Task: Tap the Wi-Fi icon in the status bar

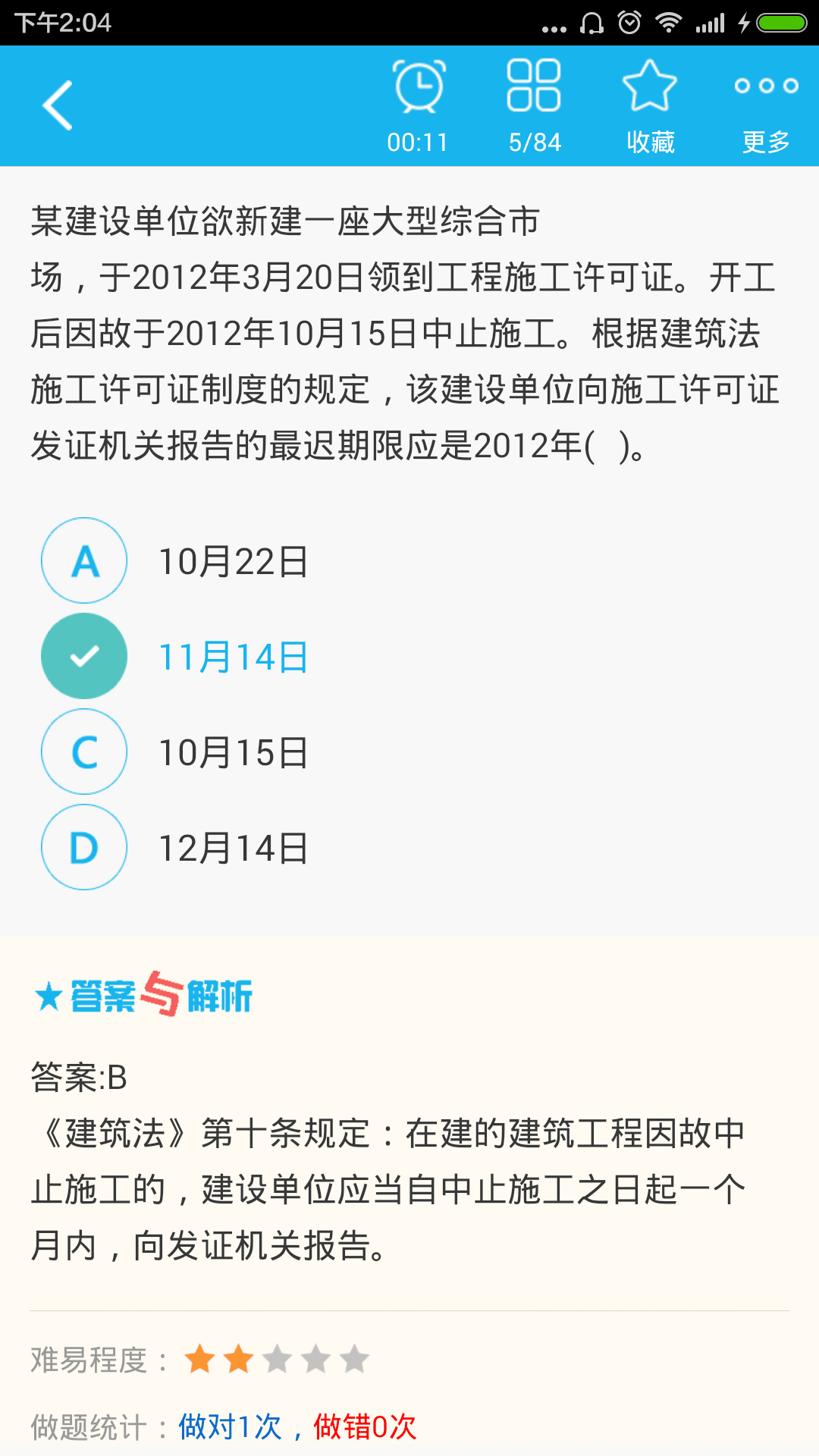Action: coord(670,23)
